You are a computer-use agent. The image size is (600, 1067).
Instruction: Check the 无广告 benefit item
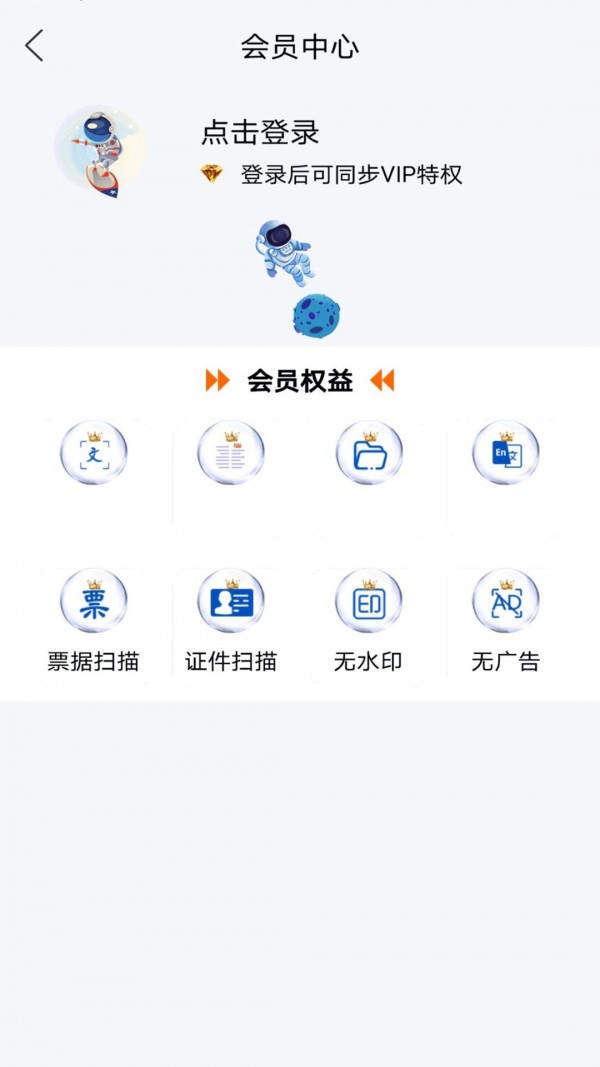pos(505,620)
